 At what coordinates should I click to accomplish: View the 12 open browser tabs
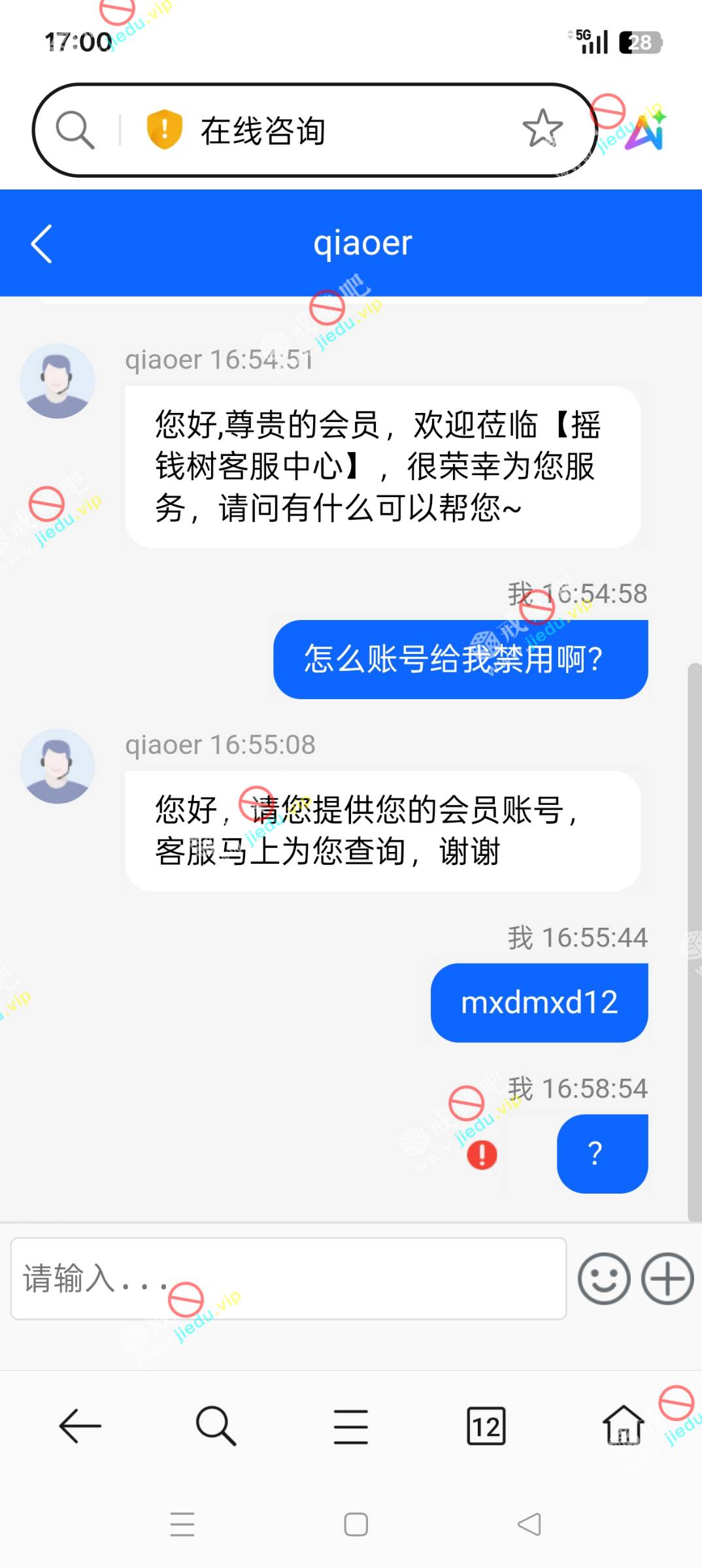pyautogui.click(x=486, y=1425)
